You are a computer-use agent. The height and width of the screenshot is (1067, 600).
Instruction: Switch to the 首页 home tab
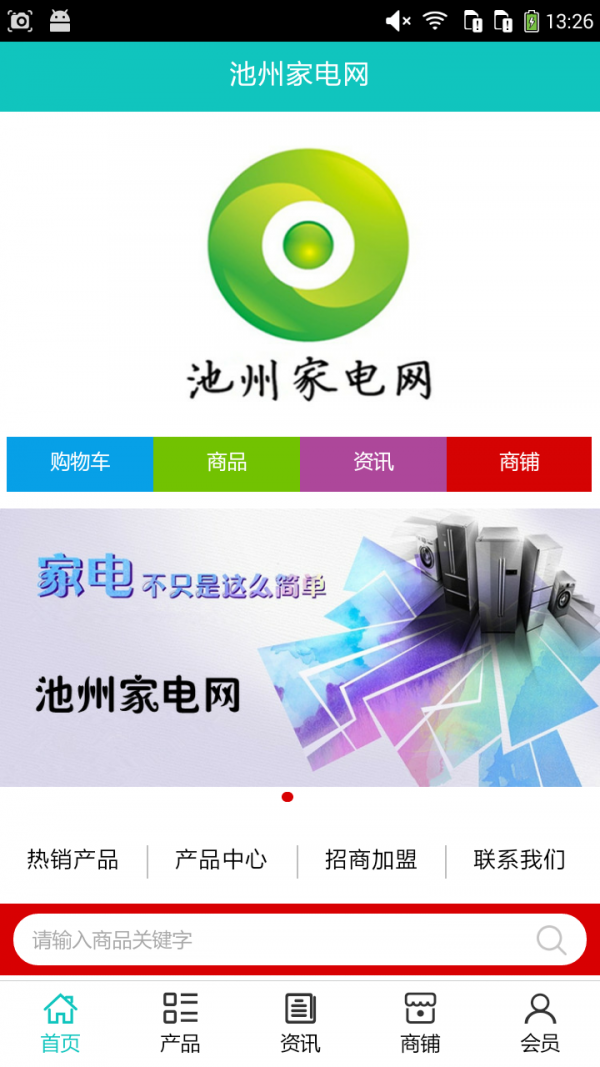coord(60,1022)
